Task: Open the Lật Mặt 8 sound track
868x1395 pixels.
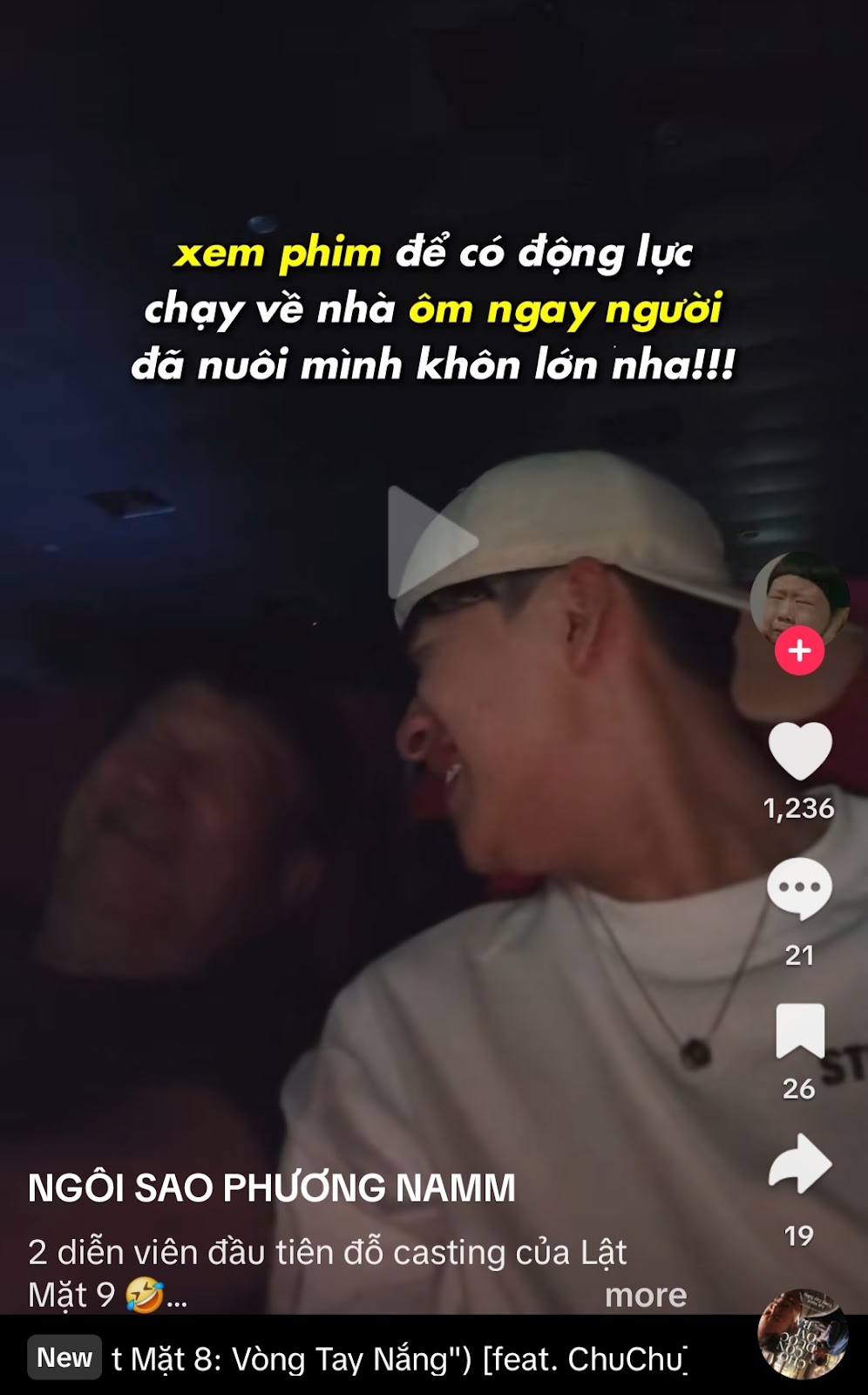Action: [x=399, y=1358]
